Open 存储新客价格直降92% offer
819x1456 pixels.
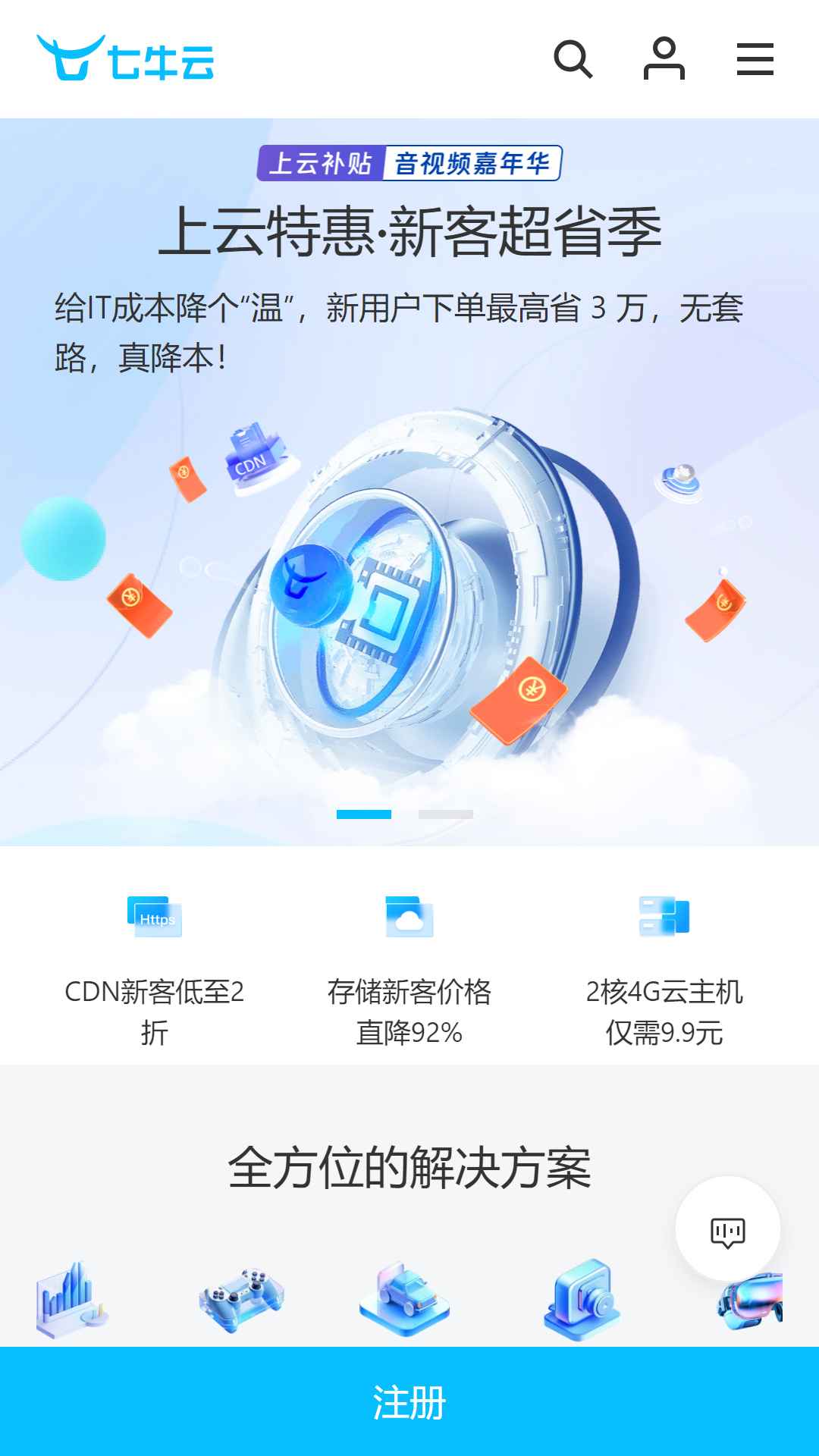tap(409, 971)
